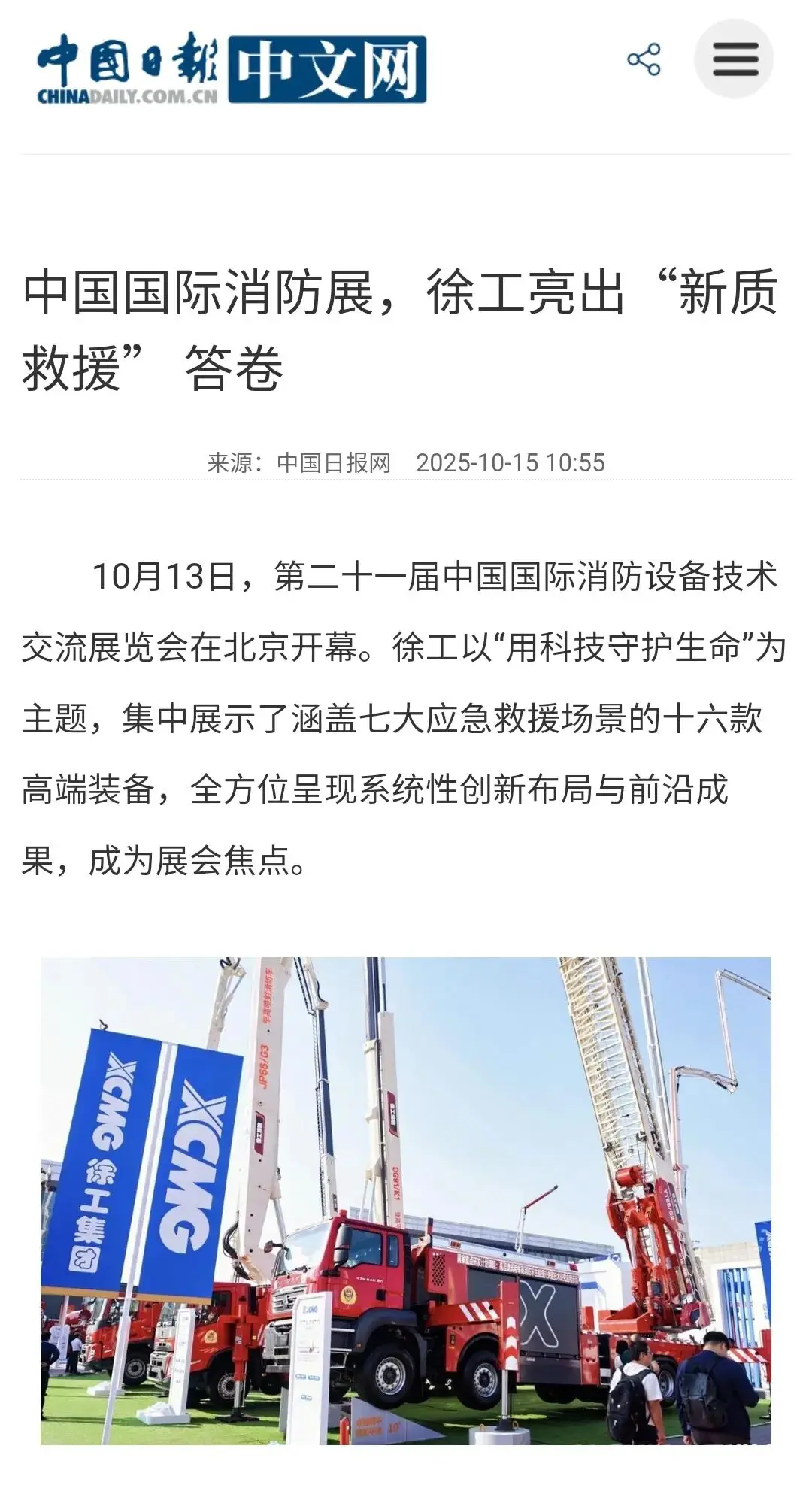812x1488 pixels.
Task: Open the hamburger menu
Action: (734, 59)
